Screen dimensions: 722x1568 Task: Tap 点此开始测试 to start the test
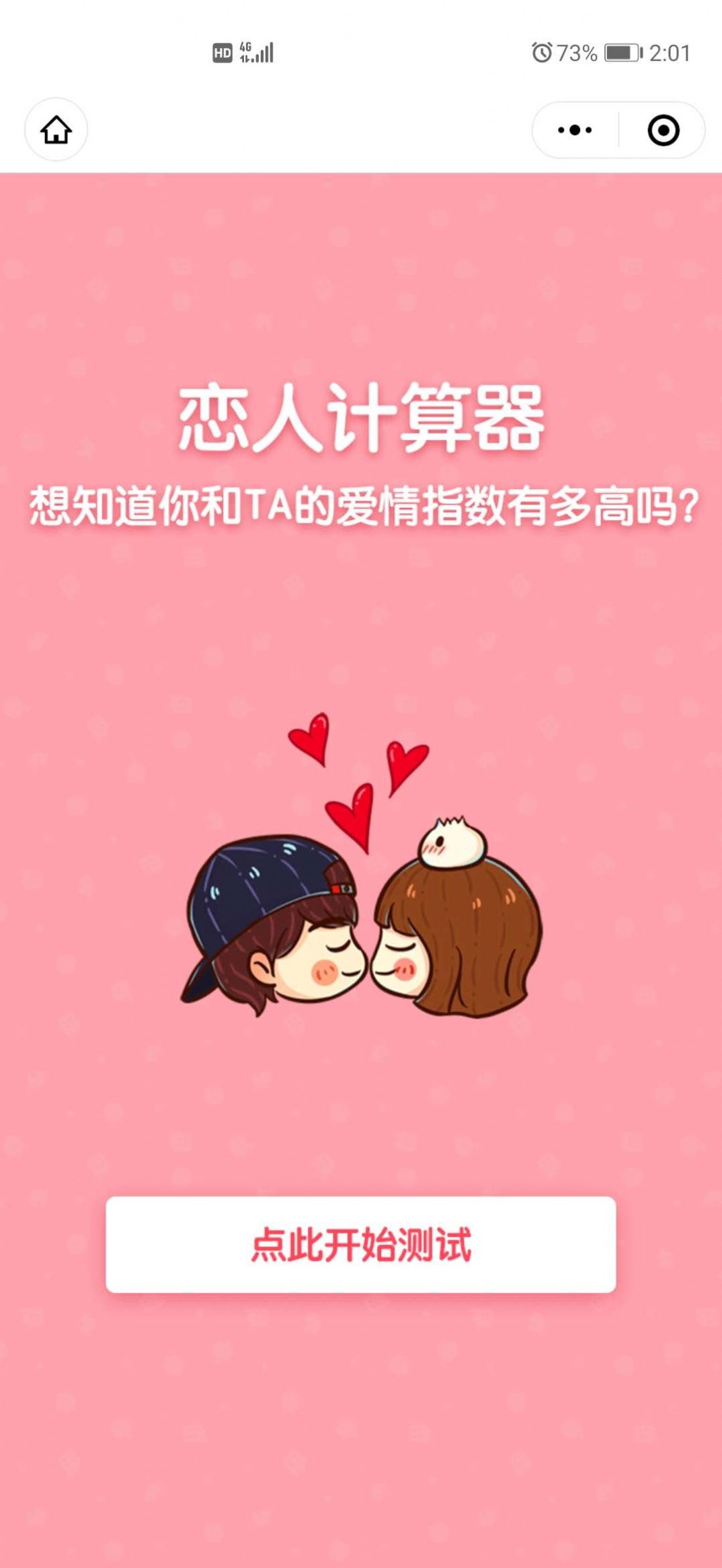coord(361,1244)
